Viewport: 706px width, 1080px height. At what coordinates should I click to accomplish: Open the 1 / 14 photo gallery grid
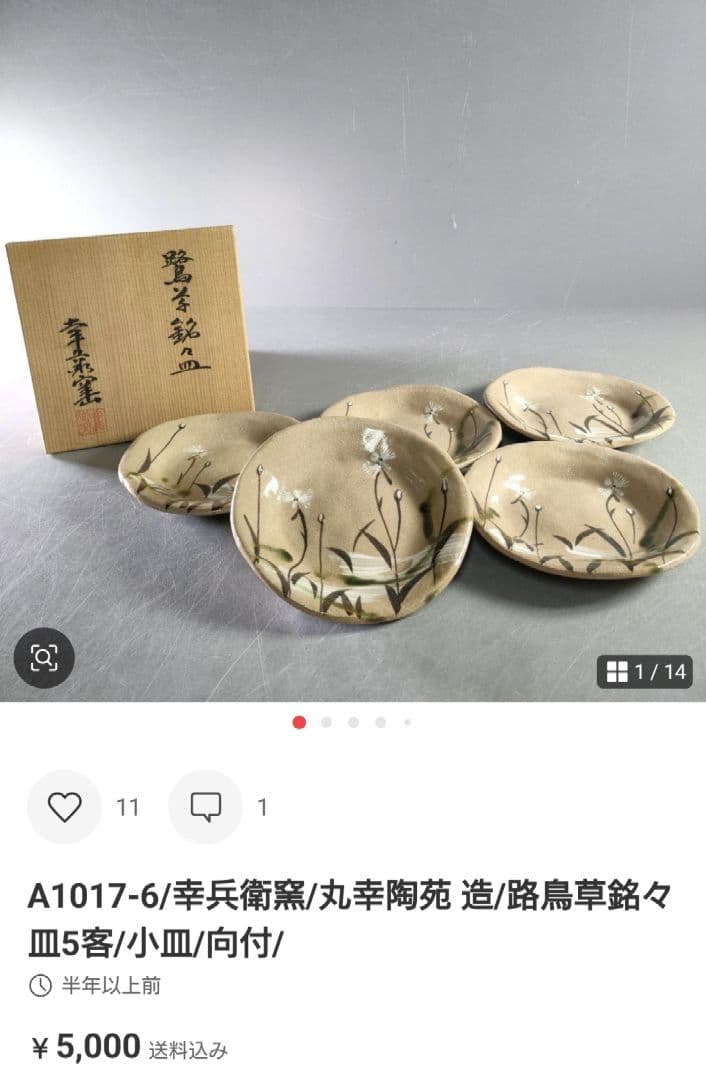(x=646, y=672)
